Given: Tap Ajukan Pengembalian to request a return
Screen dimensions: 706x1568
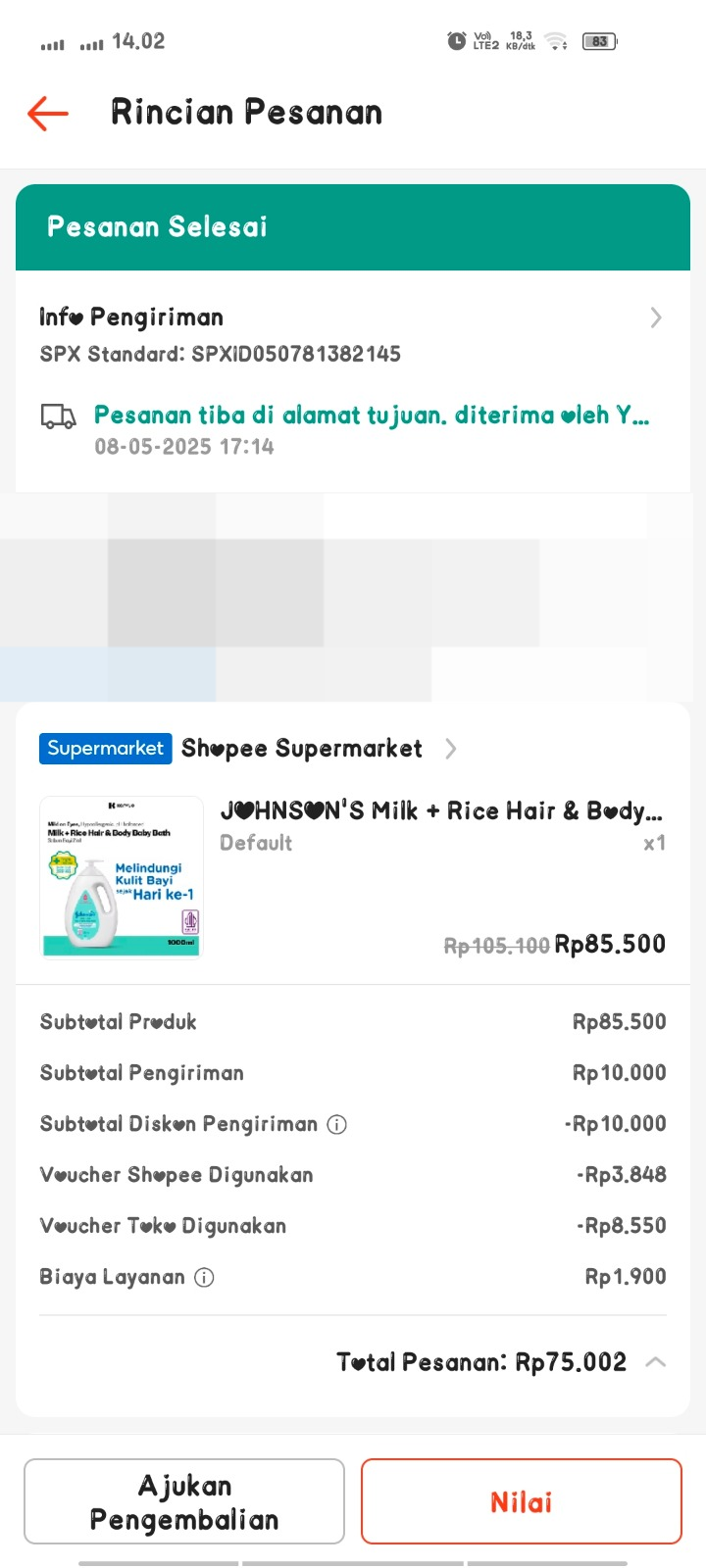Looking at the screenshot, I should click(x=184, y=1501).
